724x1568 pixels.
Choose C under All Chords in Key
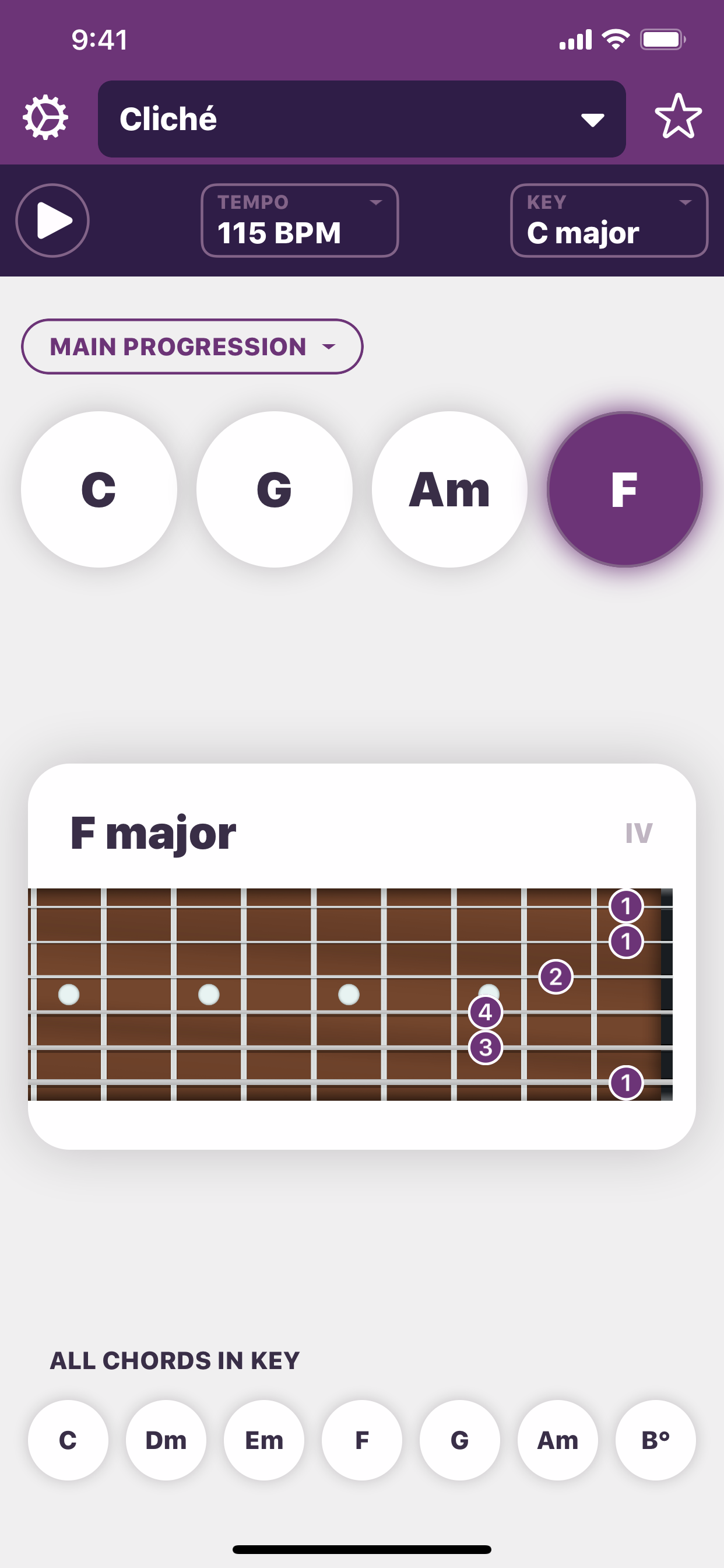click(x=68, y=1440)
